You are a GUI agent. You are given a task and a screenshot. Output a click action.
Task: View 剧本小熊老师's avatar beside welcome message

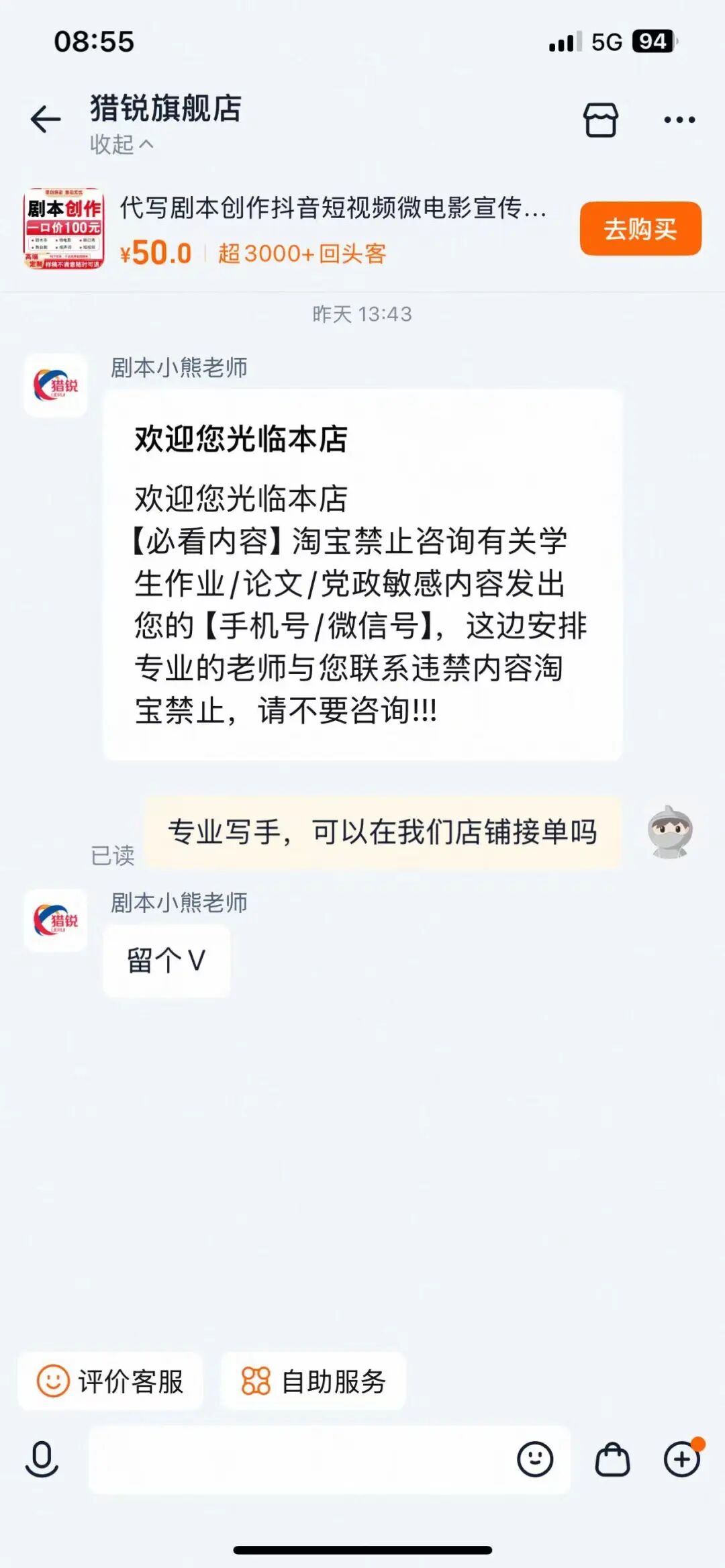click(56, 385)
